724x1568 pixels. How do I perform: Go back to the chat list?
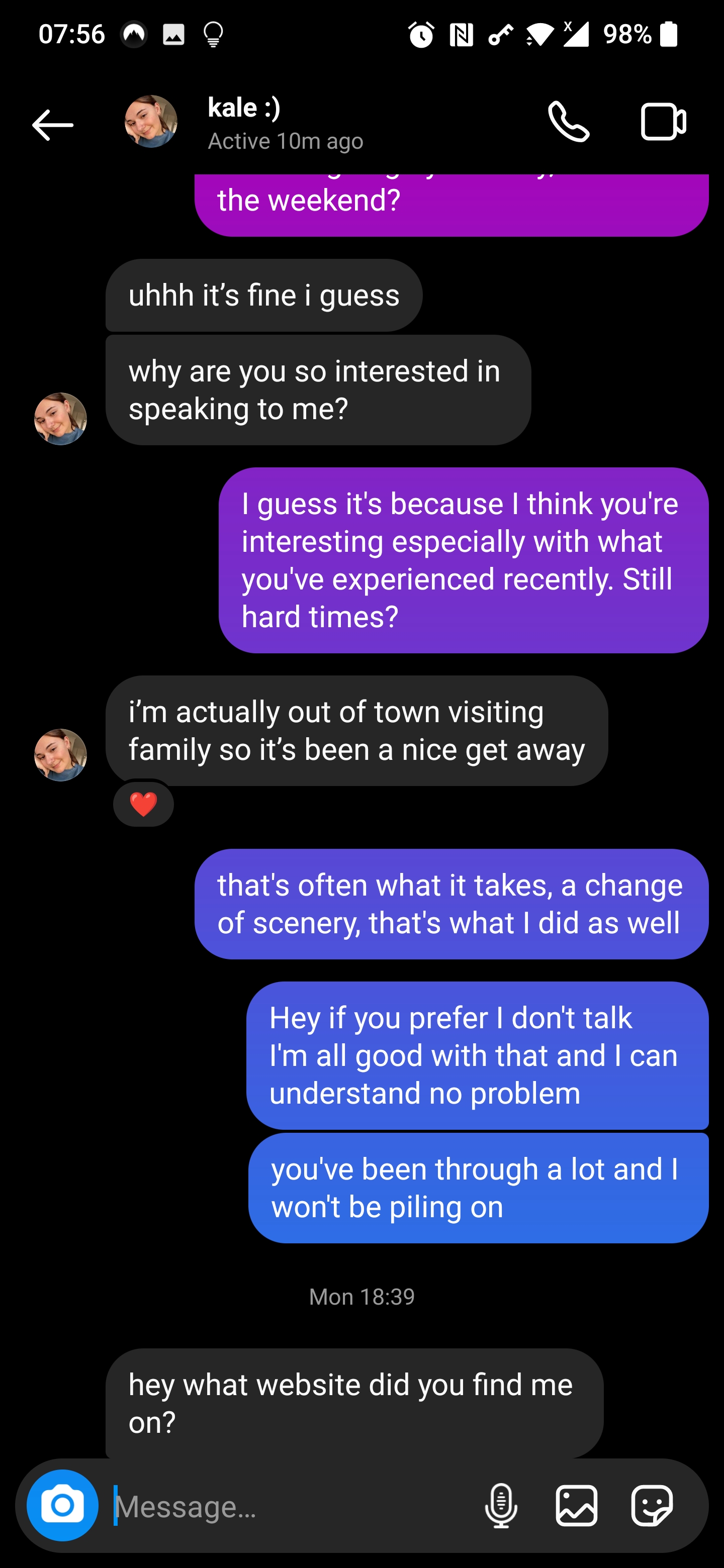(52, 125)
